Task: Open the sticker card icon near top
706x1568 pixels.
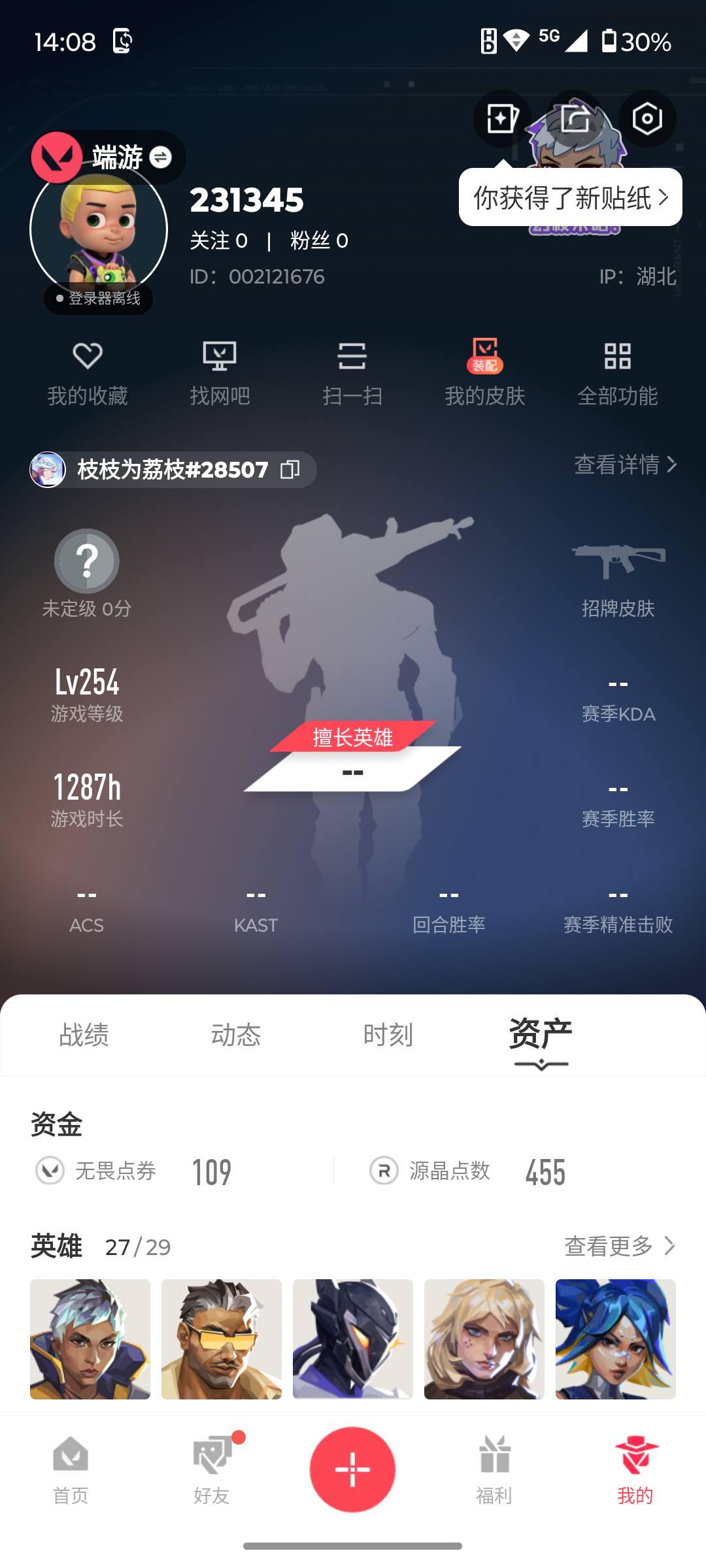Action: tap(501, 118)
